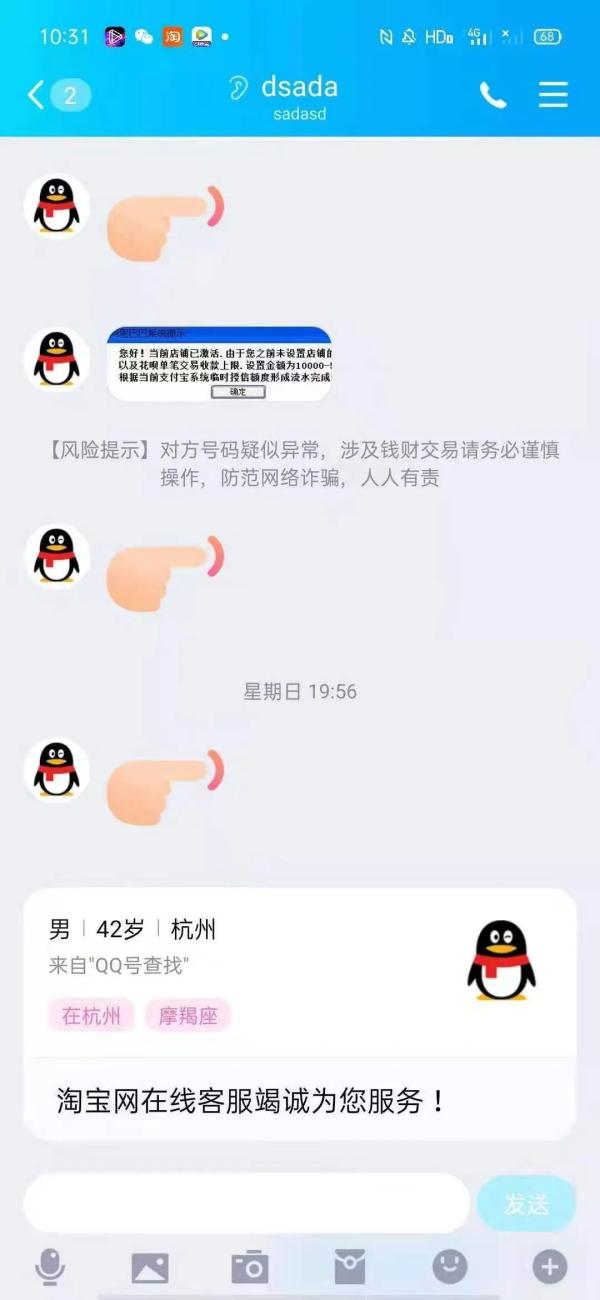Select the 在杭州 tag

pyautogui.click(x=91, y=1016)
